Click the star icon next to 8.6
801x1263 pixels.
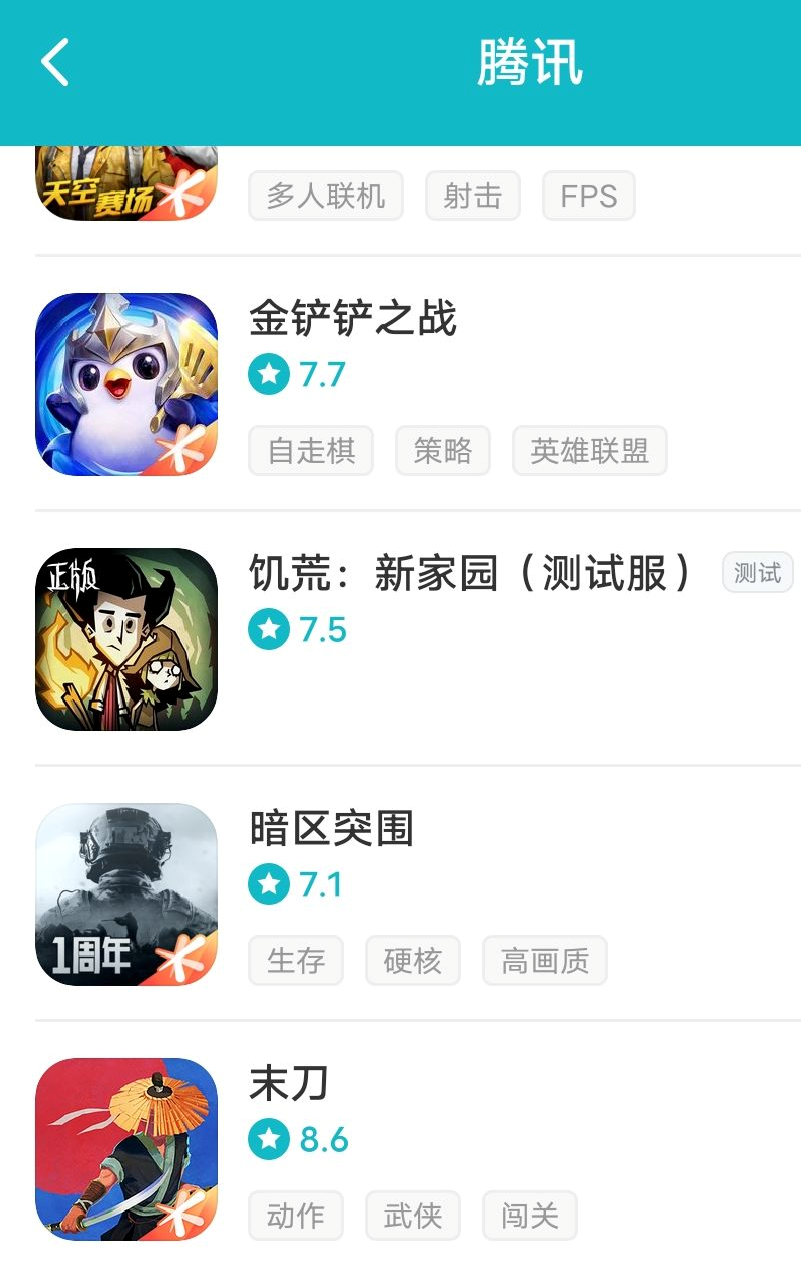(268, 1139)
